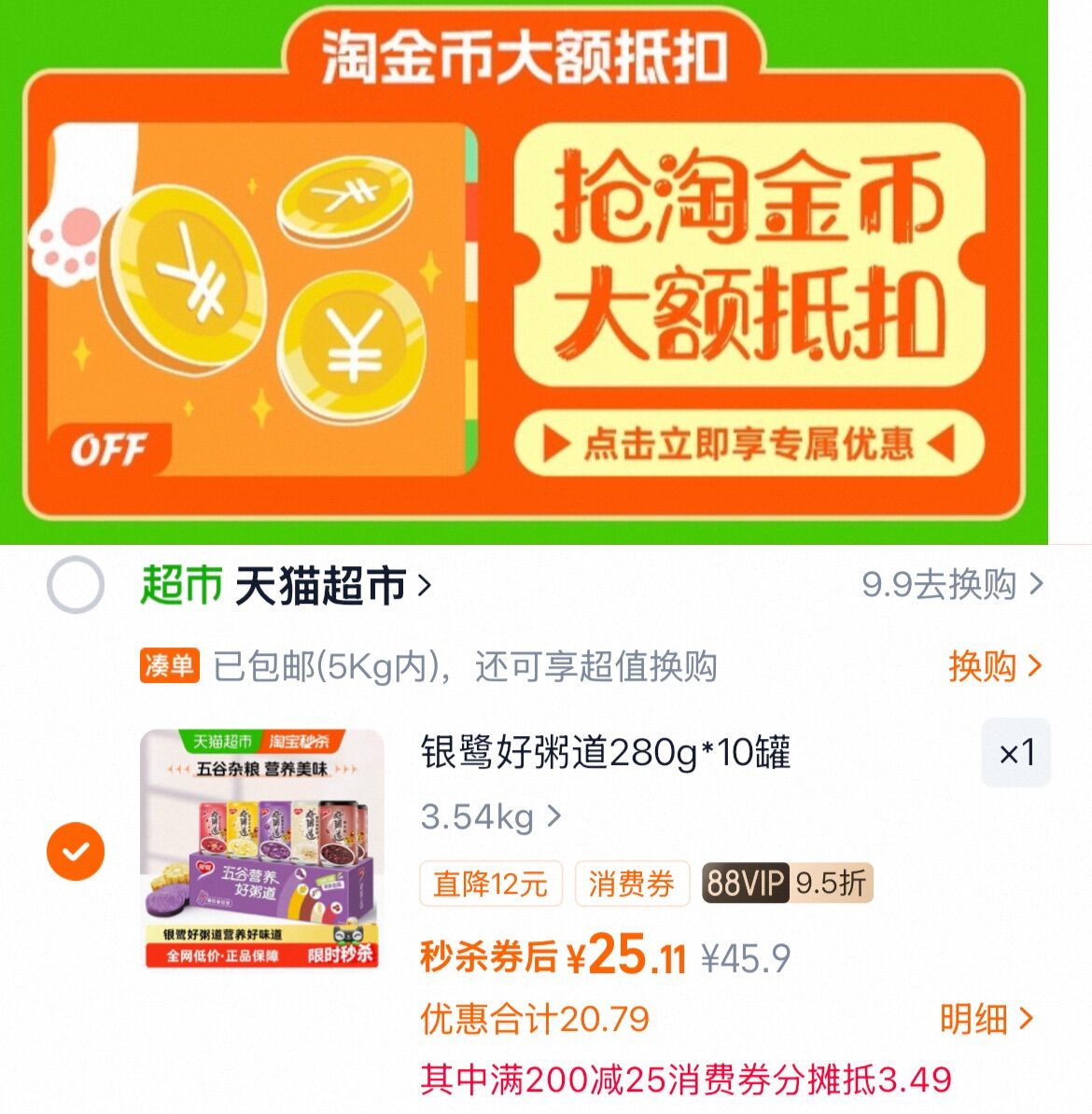The height and width of the screenshot is (1114, 1092).
Task: Tap 换购 to add bargain items
Action: 993,666
